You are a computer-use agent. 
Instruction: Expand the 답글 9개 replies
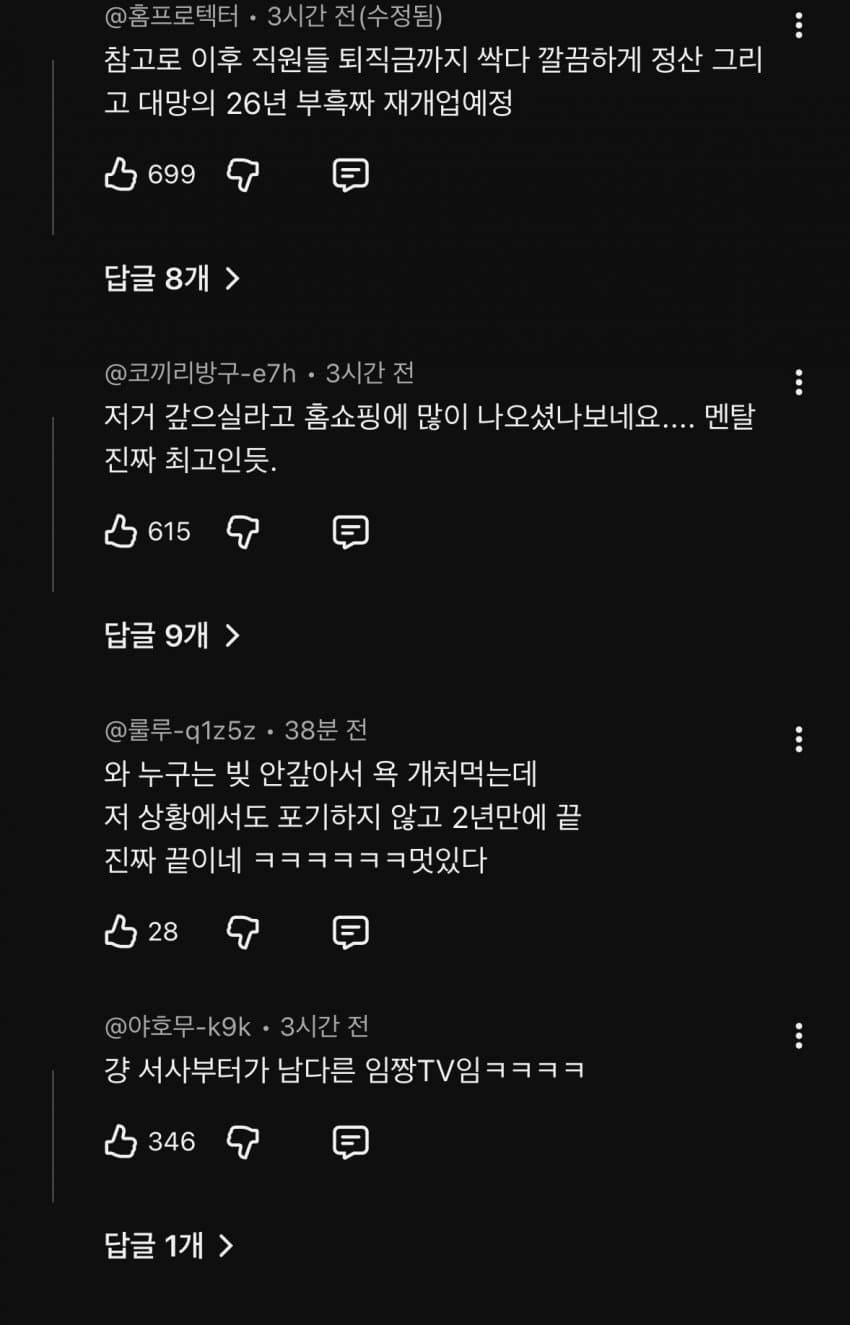click(x=172, y=635)
